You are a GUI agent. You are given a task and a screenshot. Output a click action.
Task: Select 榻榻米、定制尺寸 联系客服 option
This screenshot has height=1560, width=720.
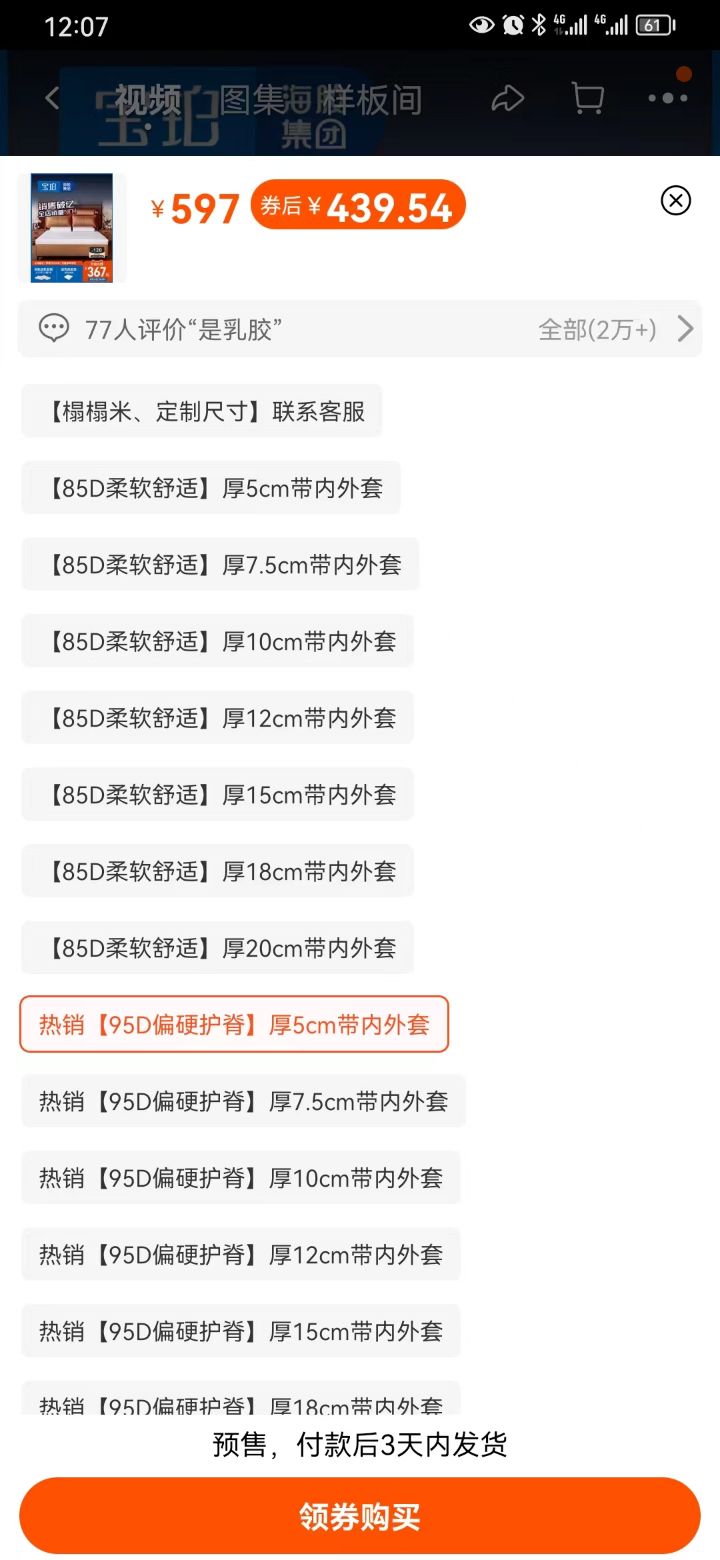click(202, 411)
